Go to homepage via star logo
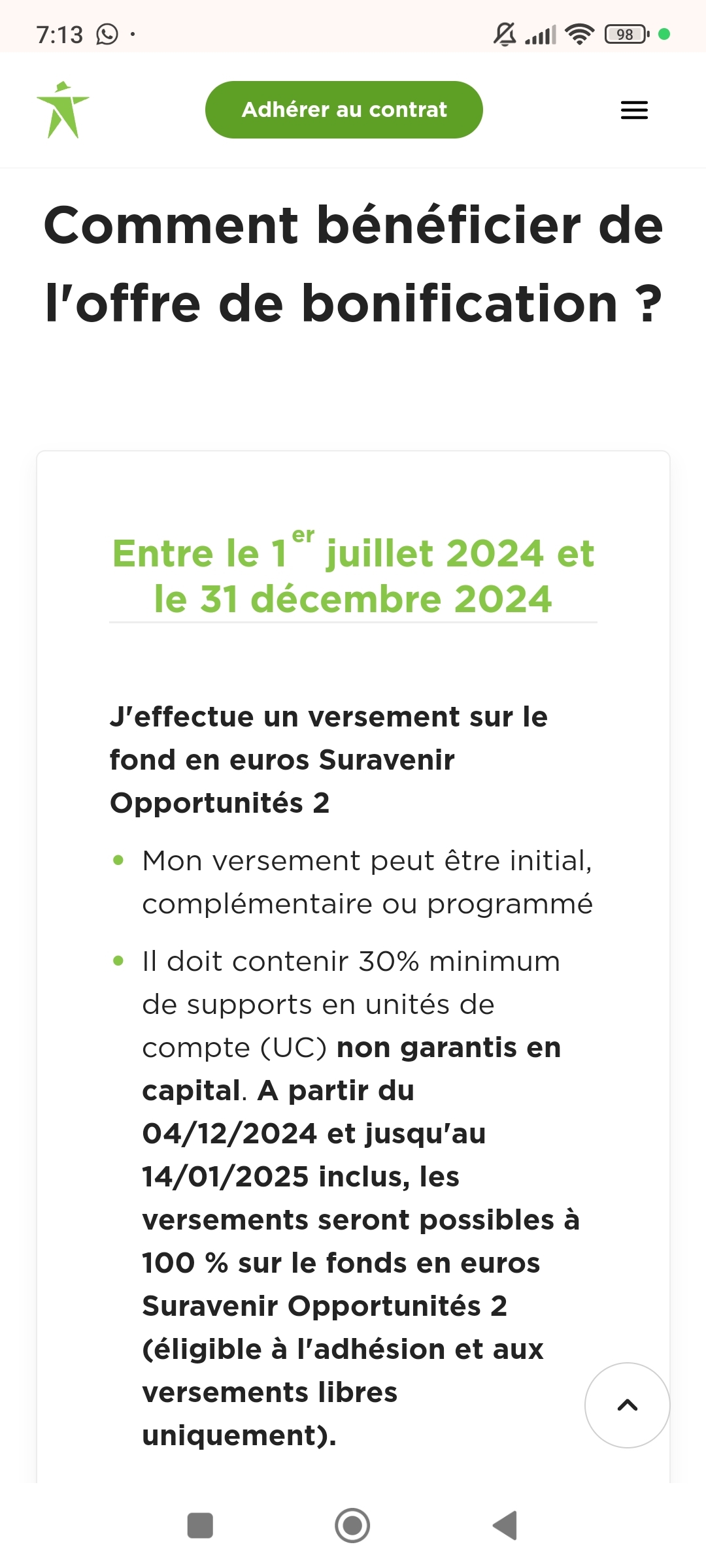The height and width of the screenshot is (1568, 706). 63,110
